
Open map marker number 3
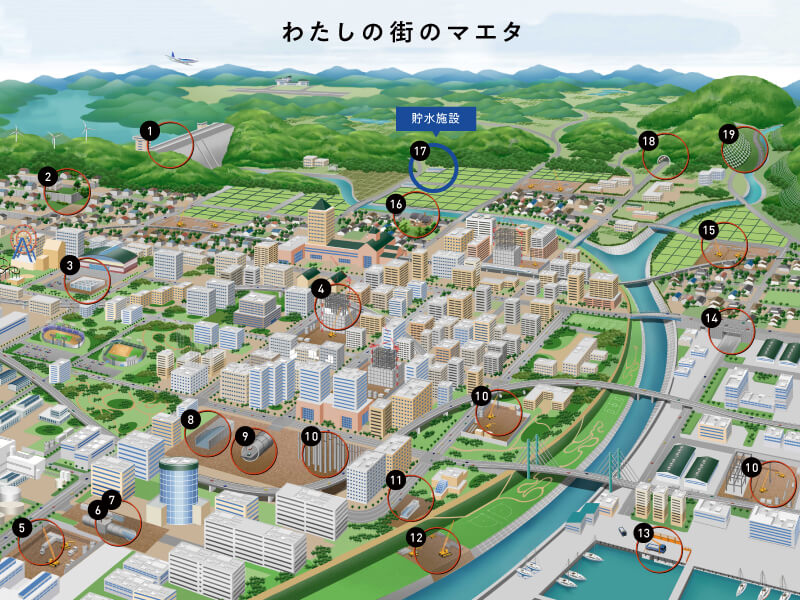click(88, 279)
